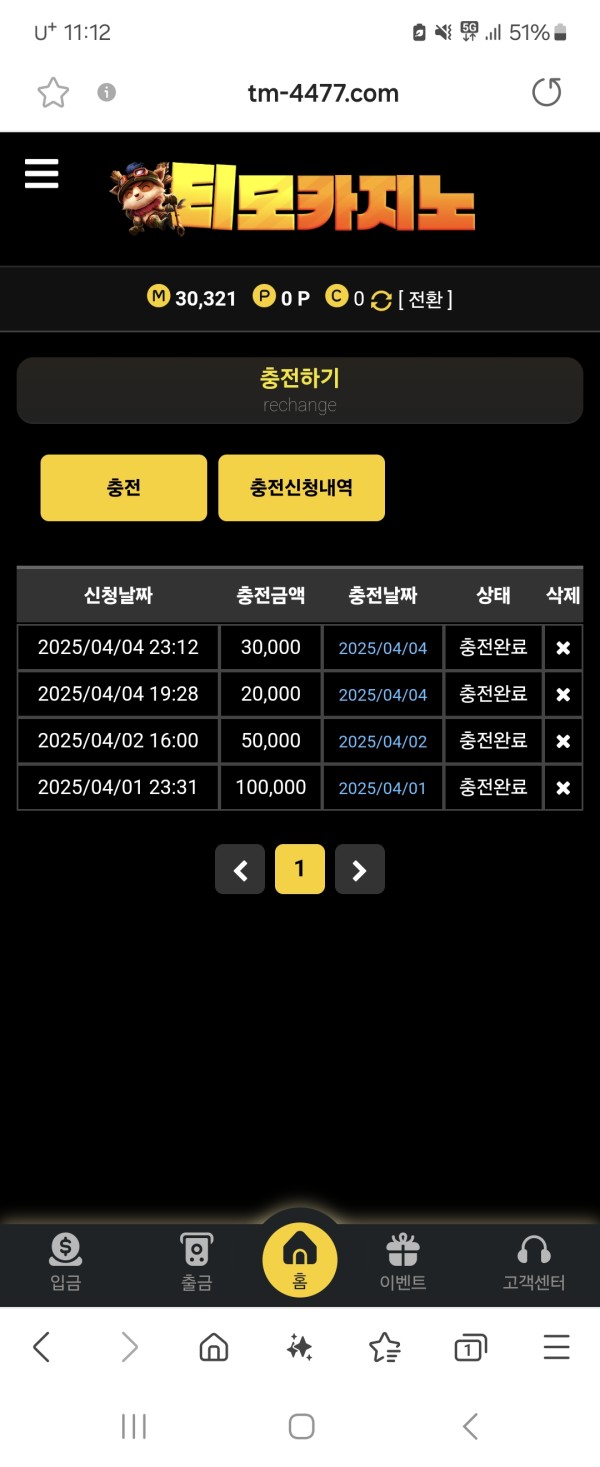
Task: Delete the 2025/04/04 19:28 entry
Action: pos(563,694)
